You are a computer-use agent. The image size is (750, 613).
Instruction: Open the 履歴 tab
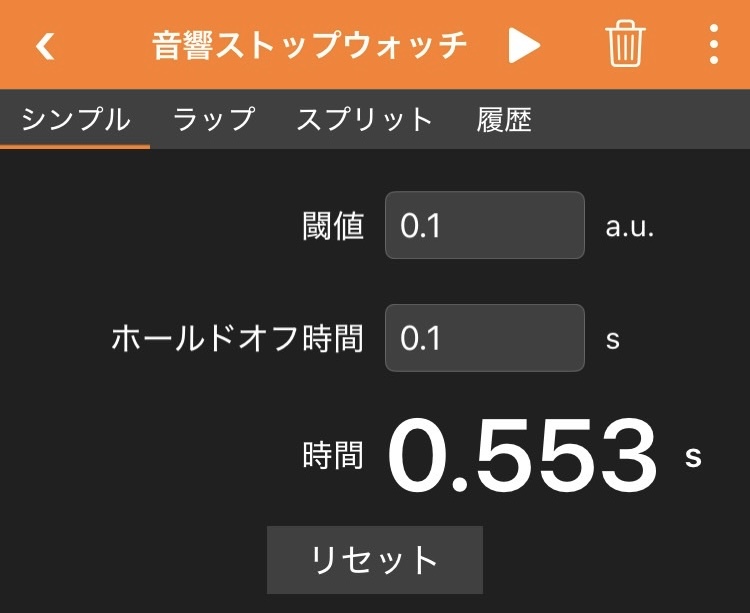pos(504,120)
